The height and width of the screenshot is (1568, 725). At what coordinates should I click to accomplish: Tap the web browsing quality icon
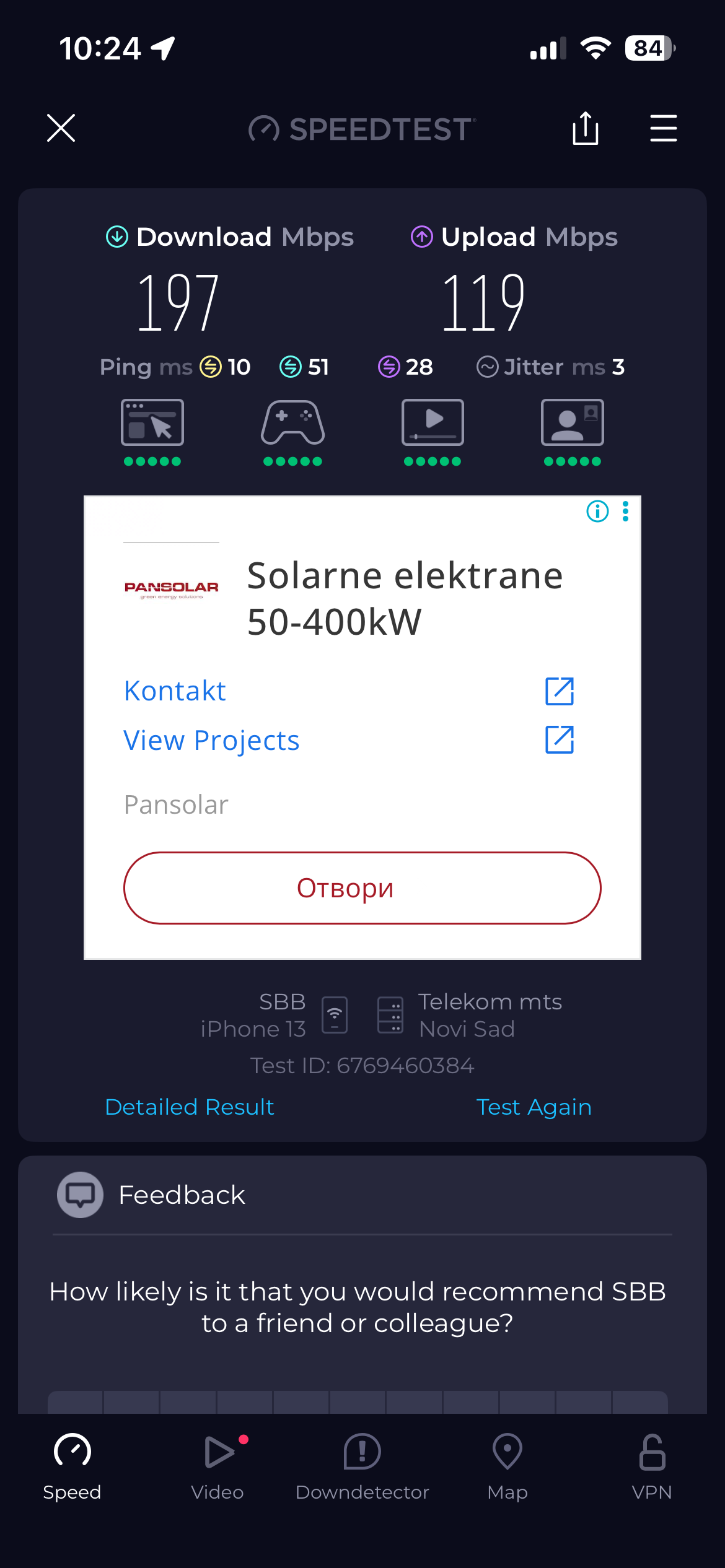coord(152,423)
